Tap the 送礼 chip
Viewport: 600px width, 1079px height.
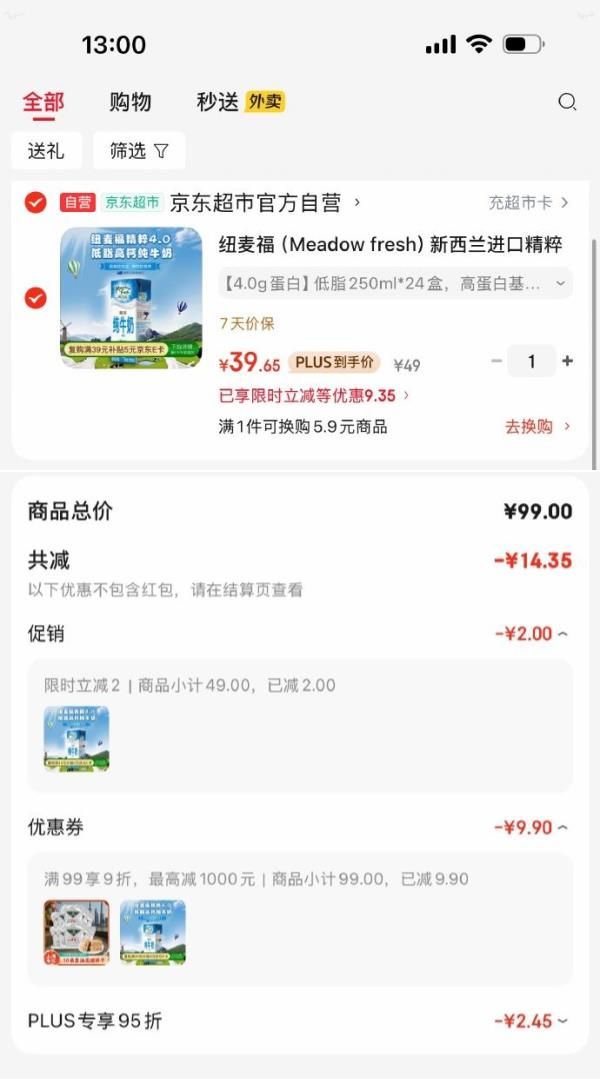46,151
